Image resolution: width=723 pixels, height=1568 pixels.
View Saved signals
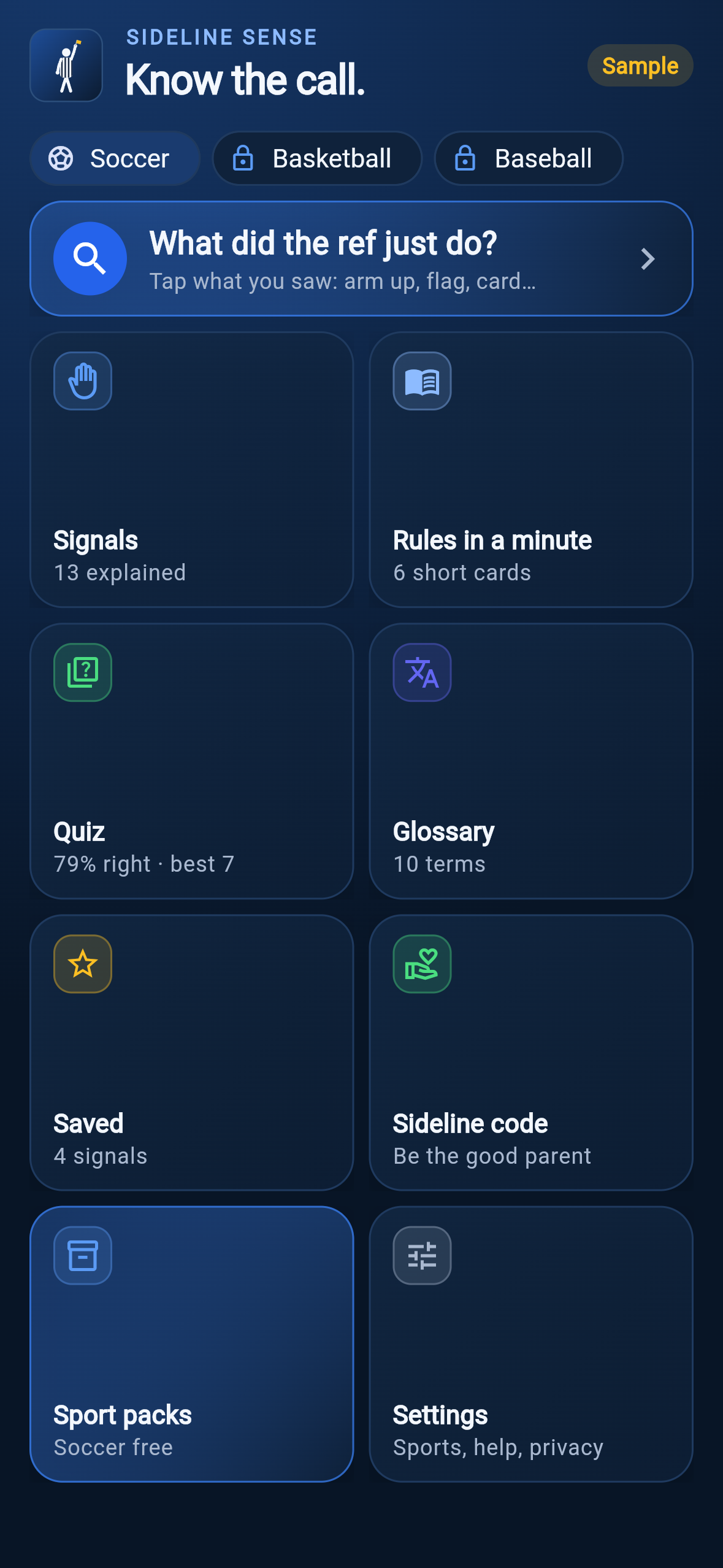click(191, 1053)
